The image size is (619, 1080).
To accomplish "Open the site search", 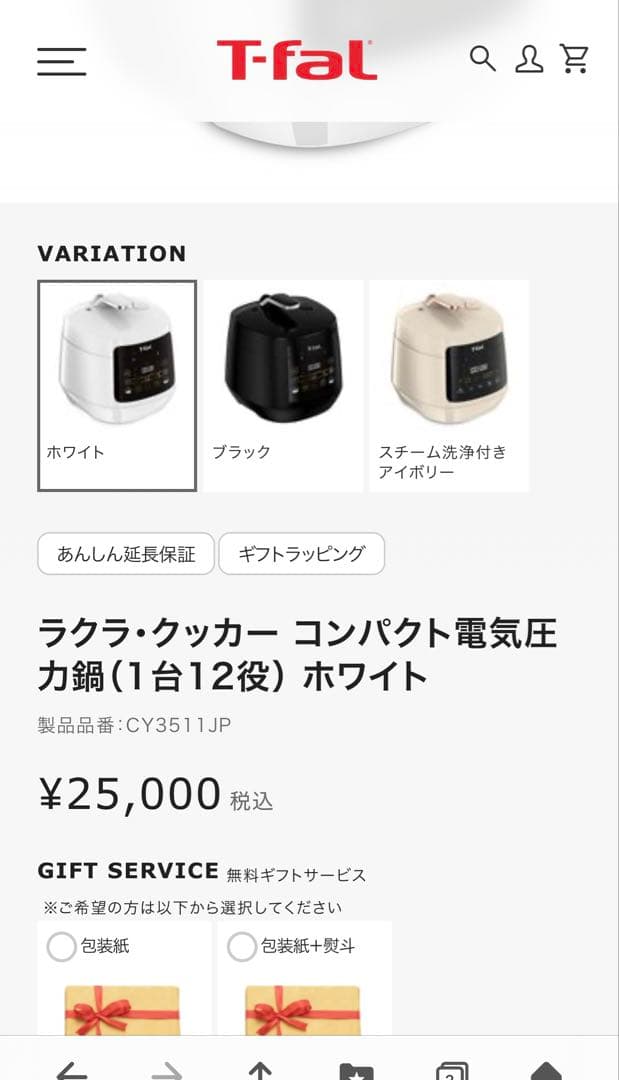I will point(483,59).
